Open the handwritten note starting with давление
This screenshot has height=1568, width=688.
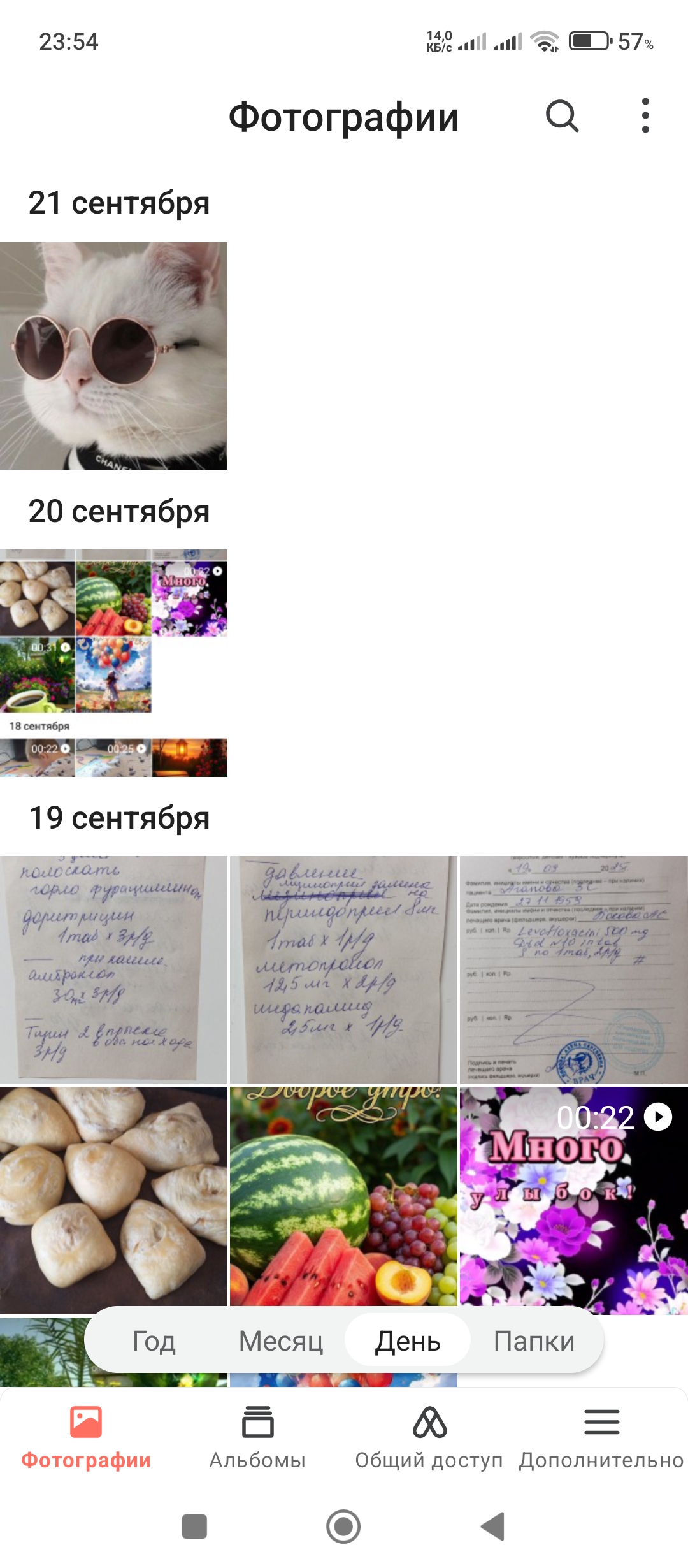tap(343, 969)
